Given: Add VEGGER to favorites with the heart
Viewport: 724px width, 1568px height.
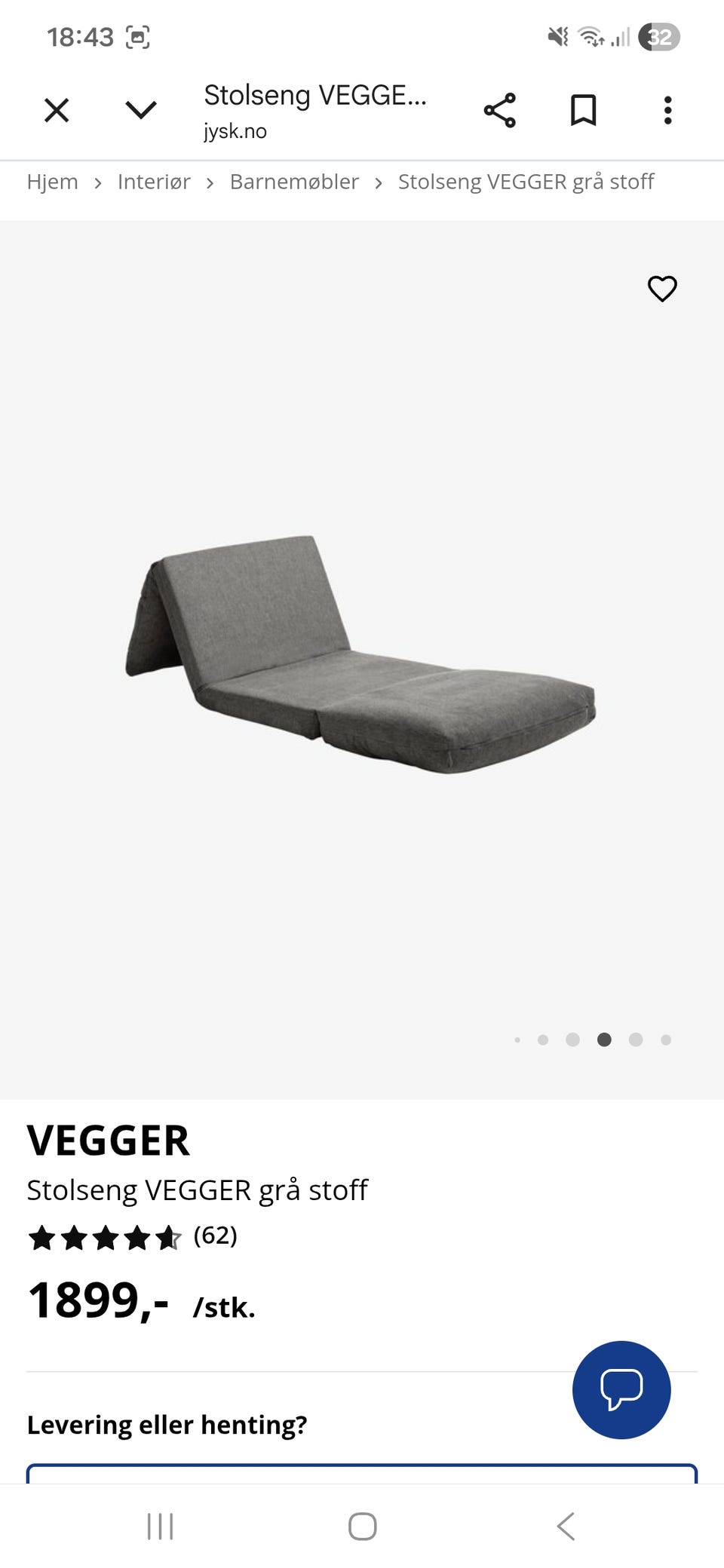Looking at the screenshot, I should coord(662,289).
